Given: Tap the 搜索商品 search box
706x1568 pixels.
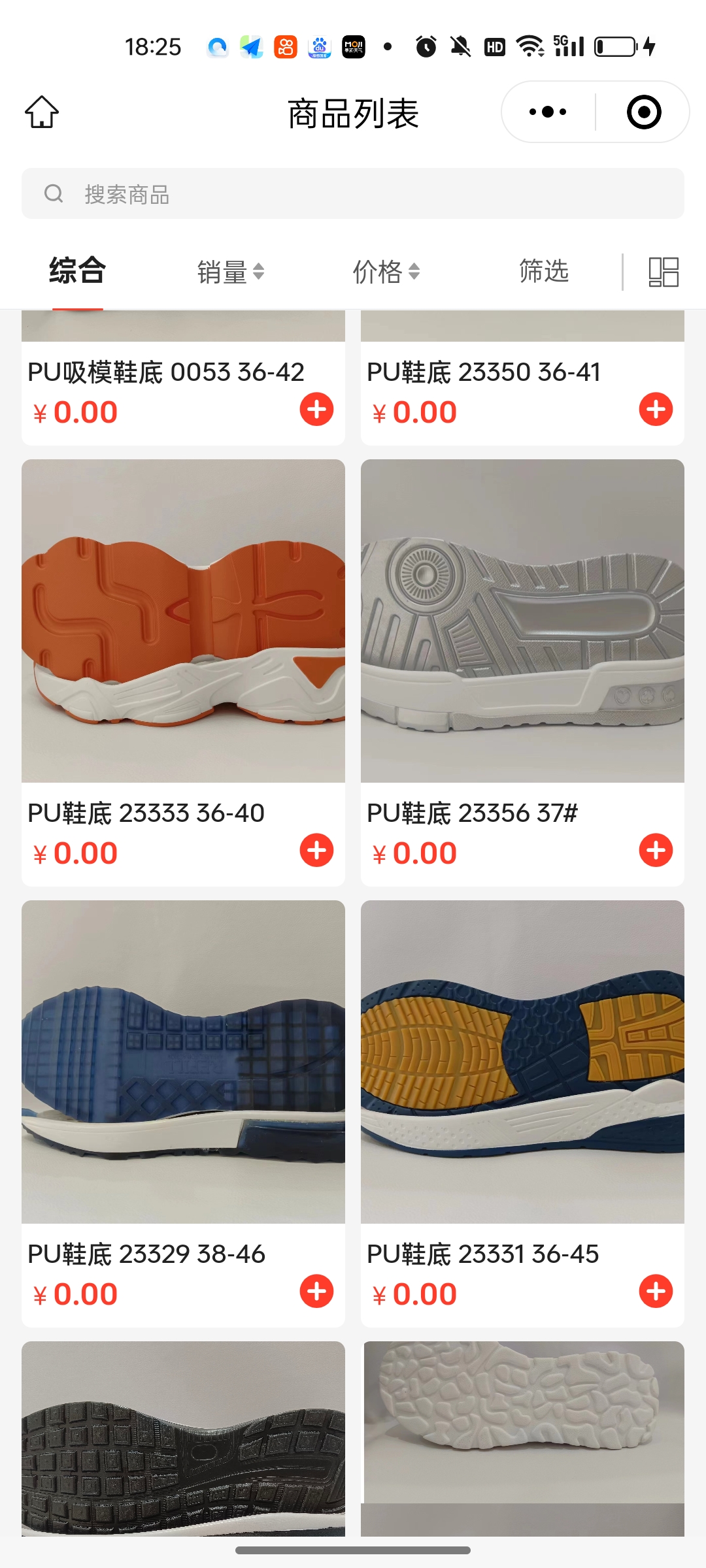Looking at the screenshot, I should tap(353, 194).
